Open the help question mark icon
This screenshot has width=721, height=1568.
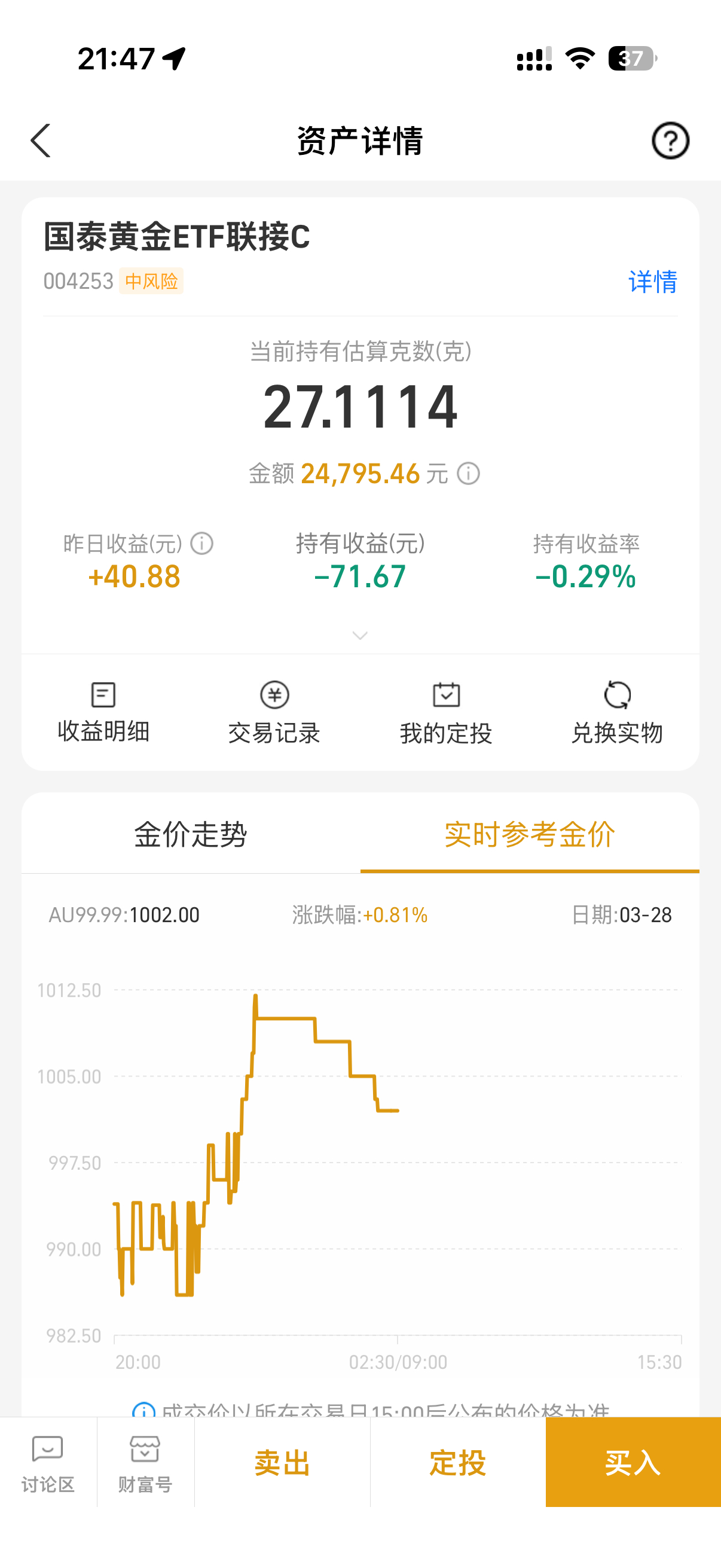[x=671, y=140]
